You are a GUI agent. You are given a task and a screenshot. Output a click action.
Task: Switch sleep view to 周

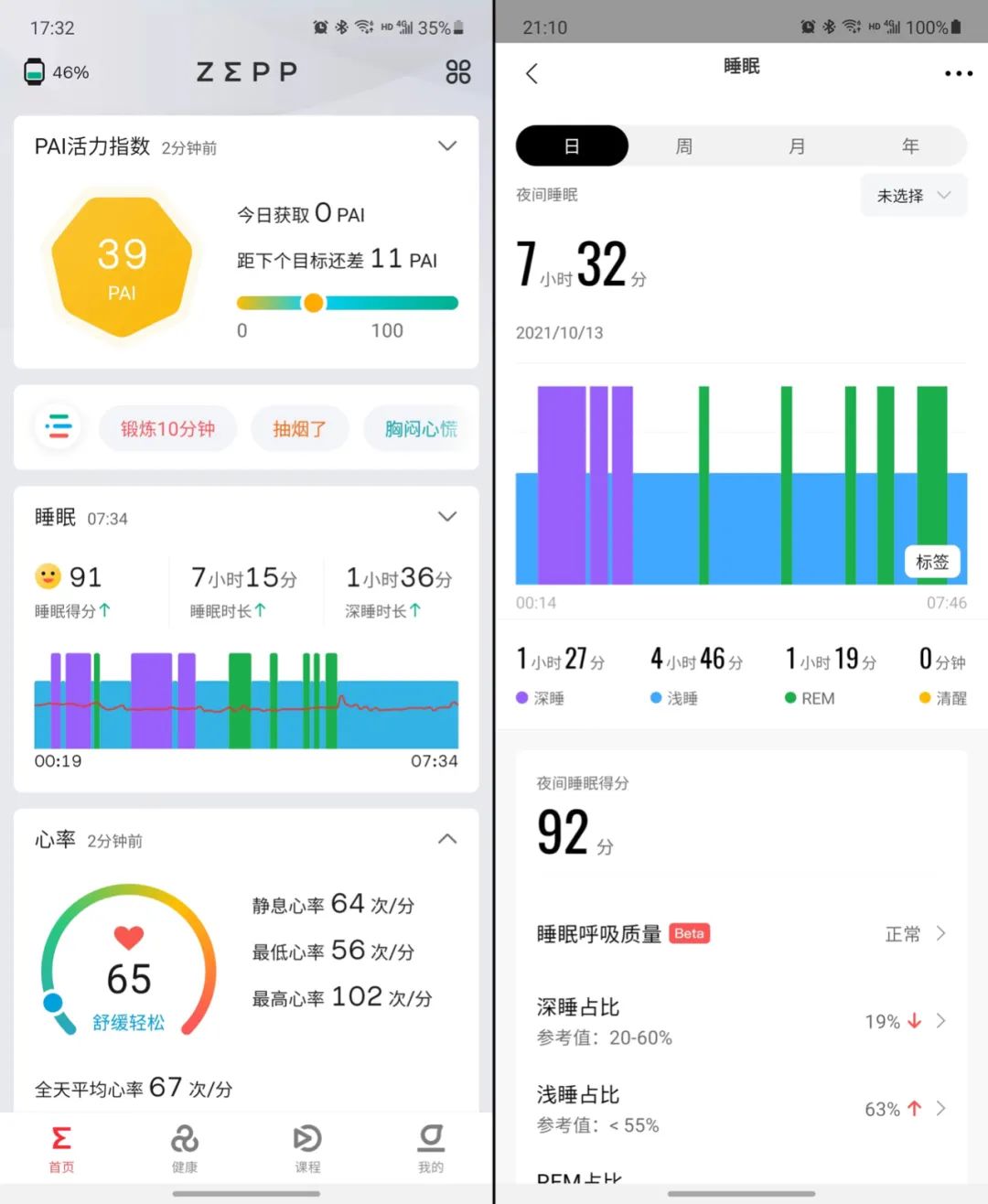684,146
